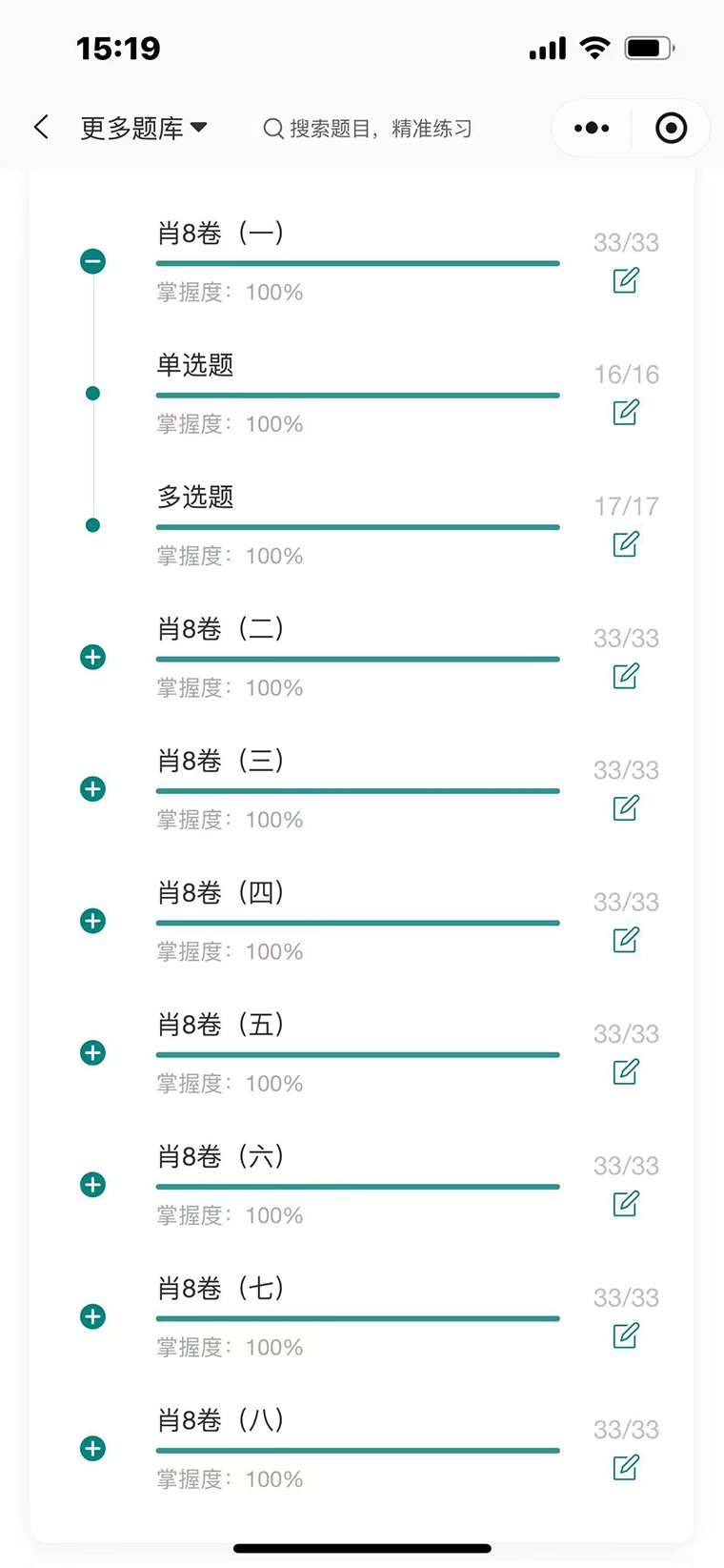Open the mini program three-dot menu

point(592,128)
